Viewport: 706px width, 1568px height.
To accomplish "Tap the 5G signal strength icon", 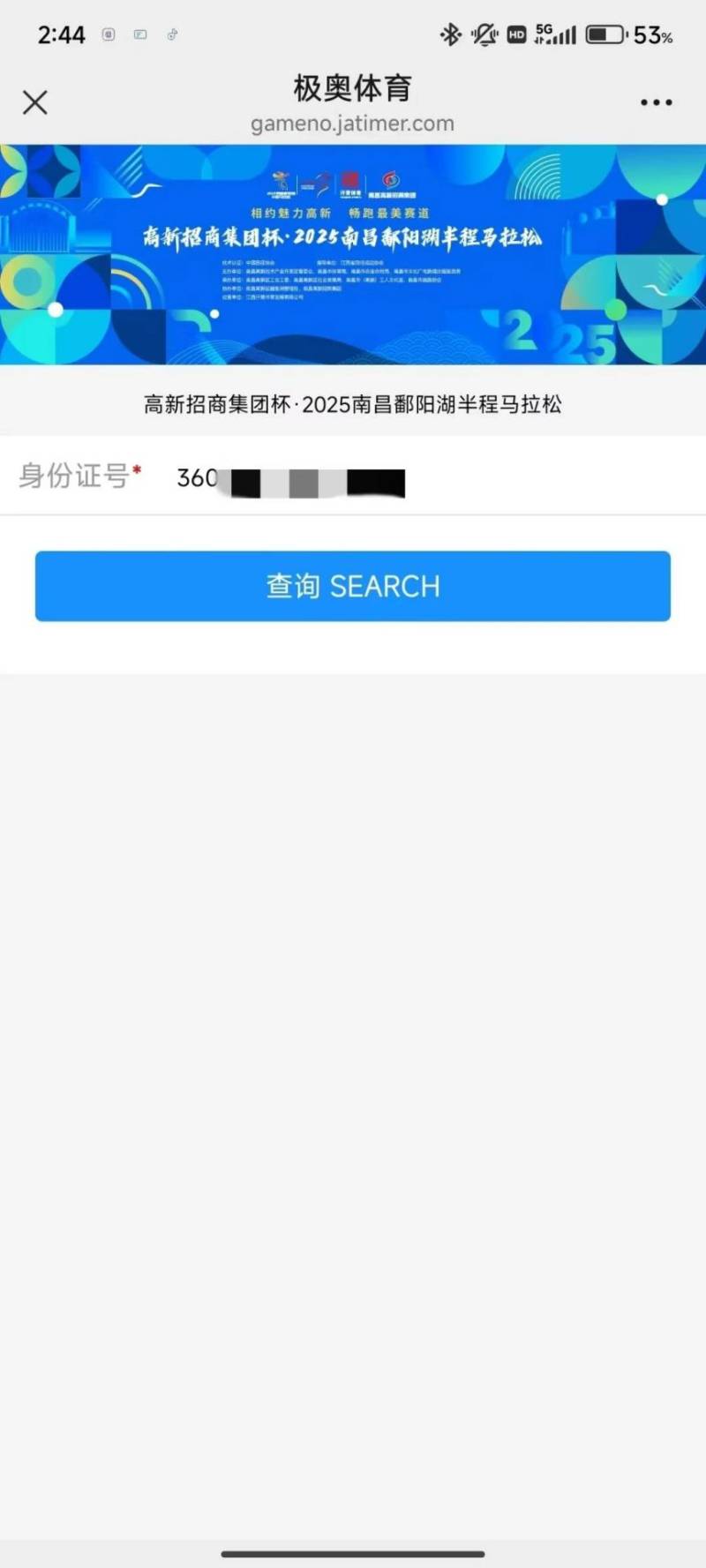I will pyautogui.click(x=552, y=34).
